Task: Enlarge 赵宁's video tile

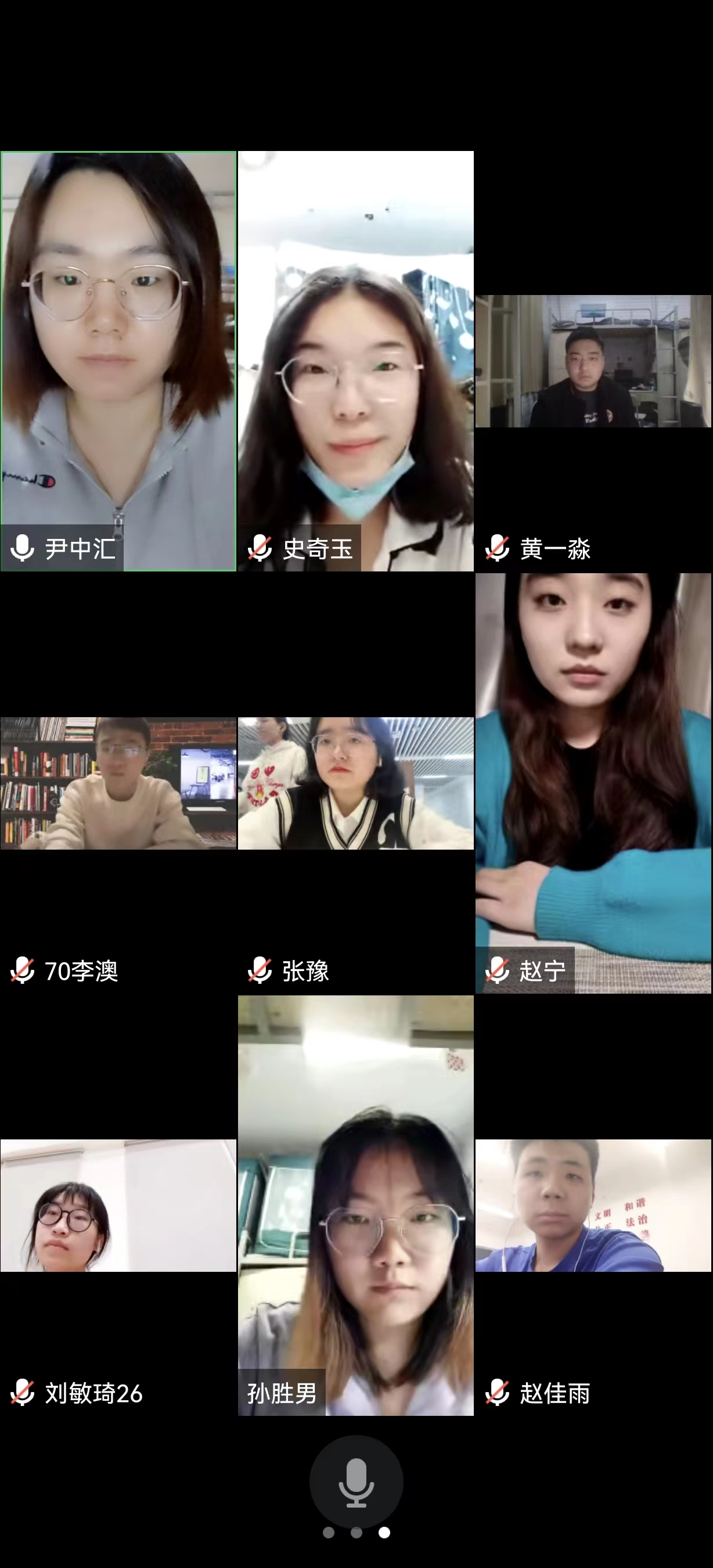Action: (x=593, y=782)
